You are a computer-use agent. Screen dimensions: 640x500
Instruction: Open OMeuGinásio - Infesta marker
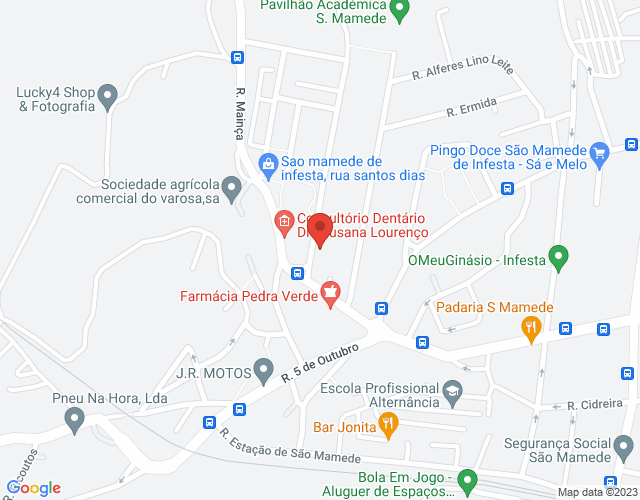(x=560, y=259)
